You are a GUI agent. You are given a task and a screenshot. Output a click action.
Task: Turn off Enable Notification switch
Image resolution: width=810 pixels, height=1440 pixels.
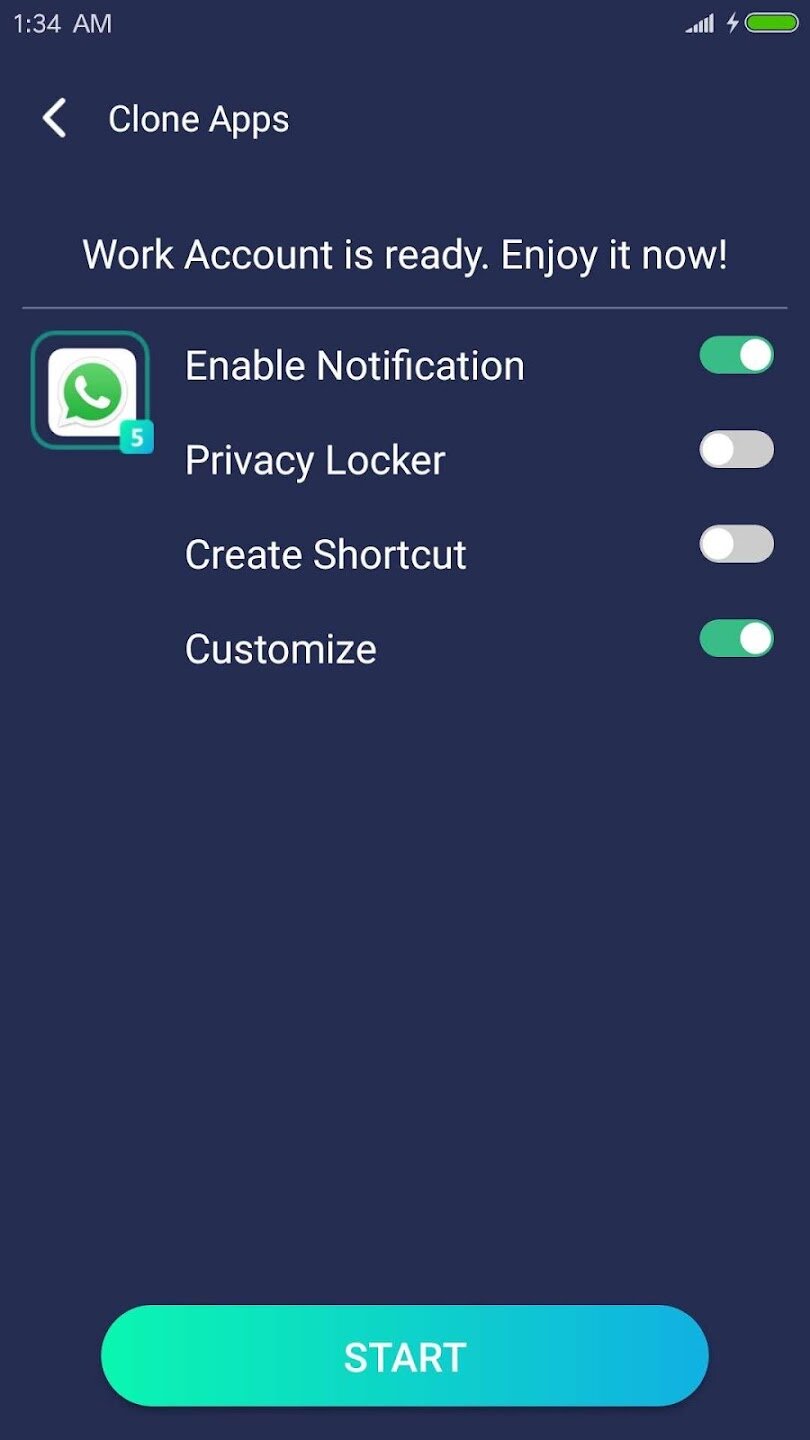(x=736, y=355)
